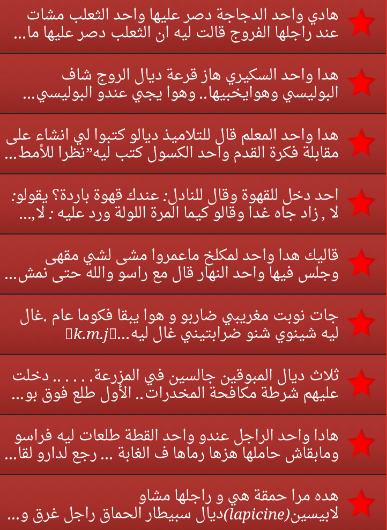The height and width of the screenshot is (530, 387).
Task: Open the joke about الراجل and القطة
Action: (x=193, y=444)
